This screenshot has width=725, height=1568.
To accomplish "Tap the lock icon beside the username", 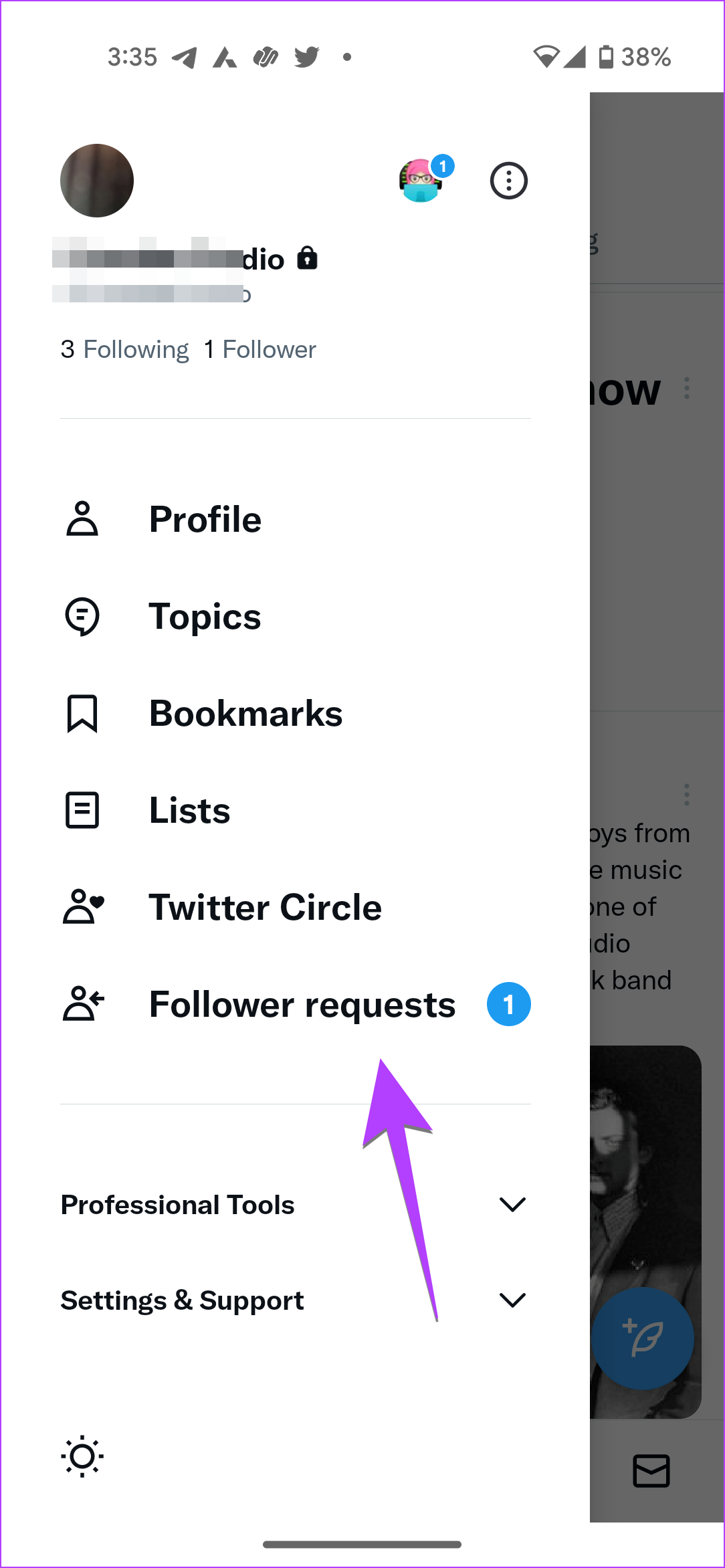I will pos(308,258).
